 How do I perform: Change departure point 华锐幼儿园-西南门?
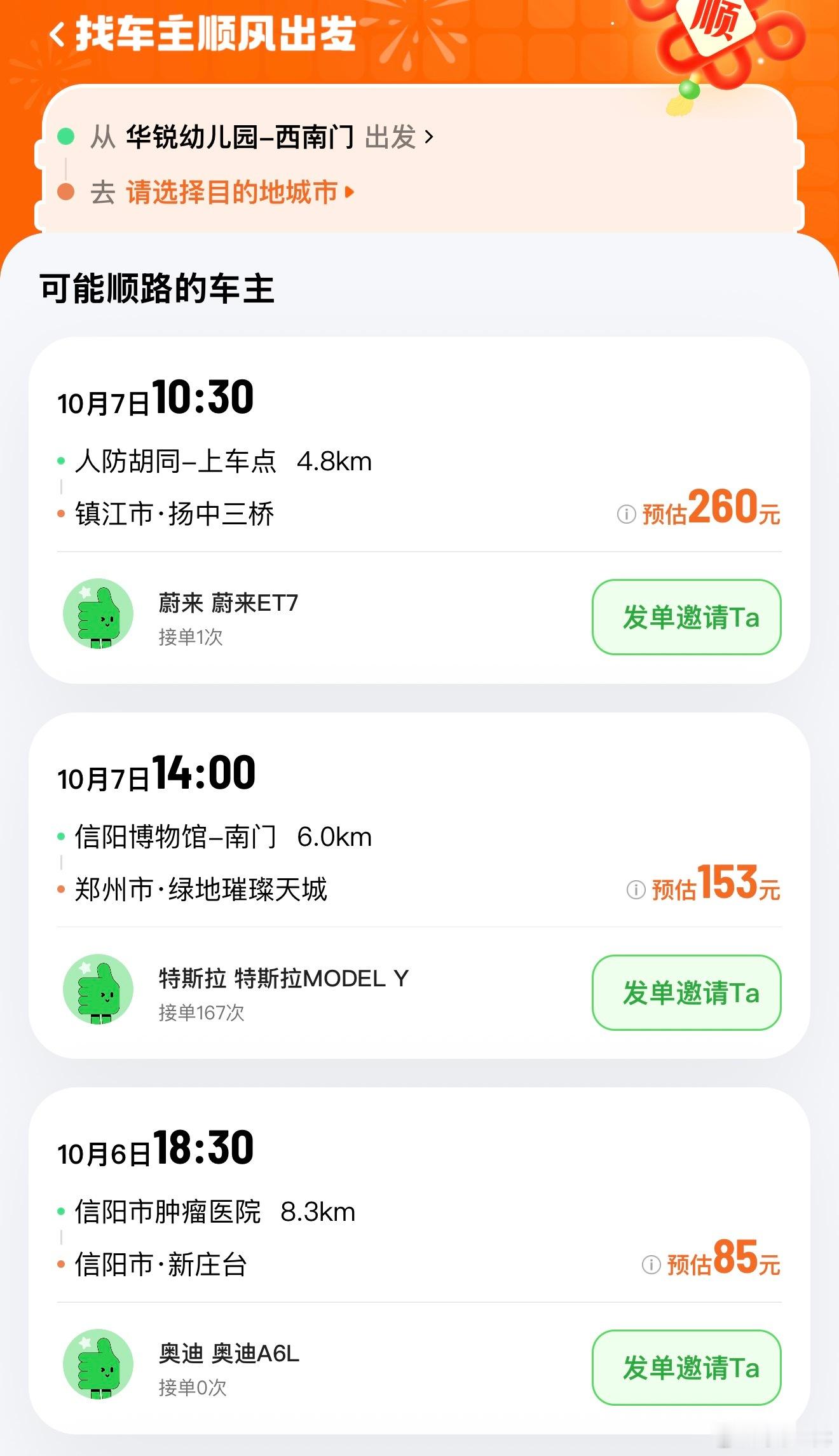(261, 137)
